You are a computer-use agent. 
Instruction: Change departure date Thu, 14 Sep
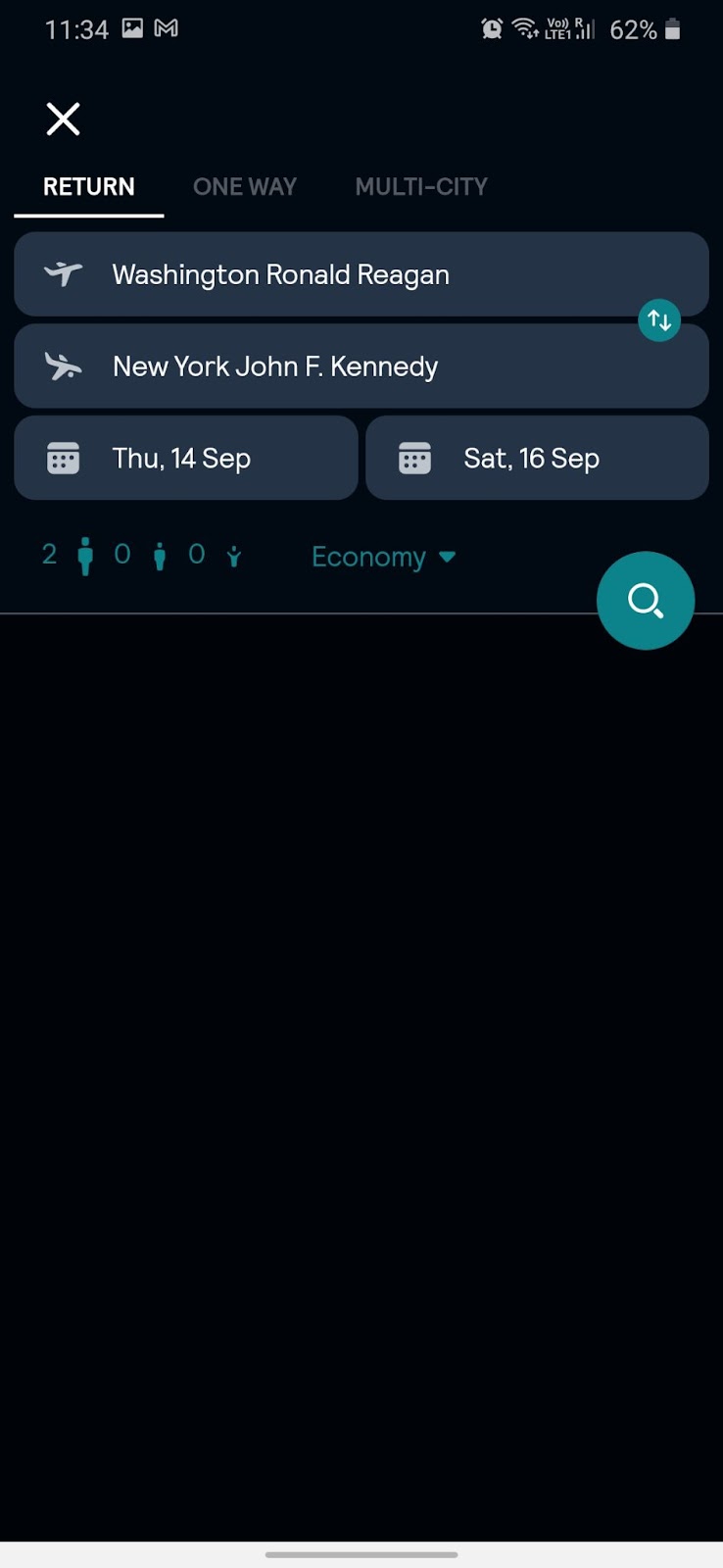click(186, 458)
